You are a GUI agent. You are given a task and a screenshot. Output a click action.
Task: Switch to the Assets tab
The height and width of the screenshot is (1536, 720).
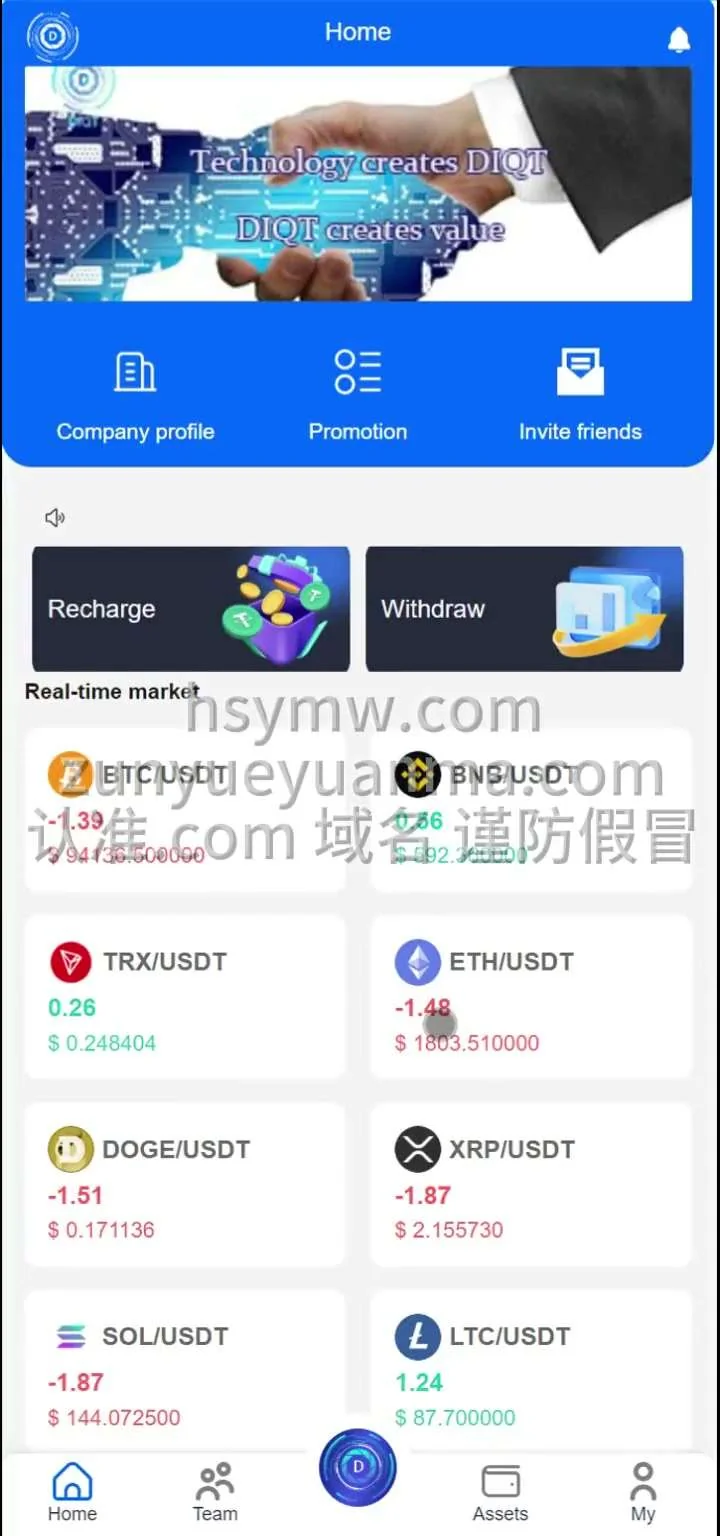tap(500, 1492)
